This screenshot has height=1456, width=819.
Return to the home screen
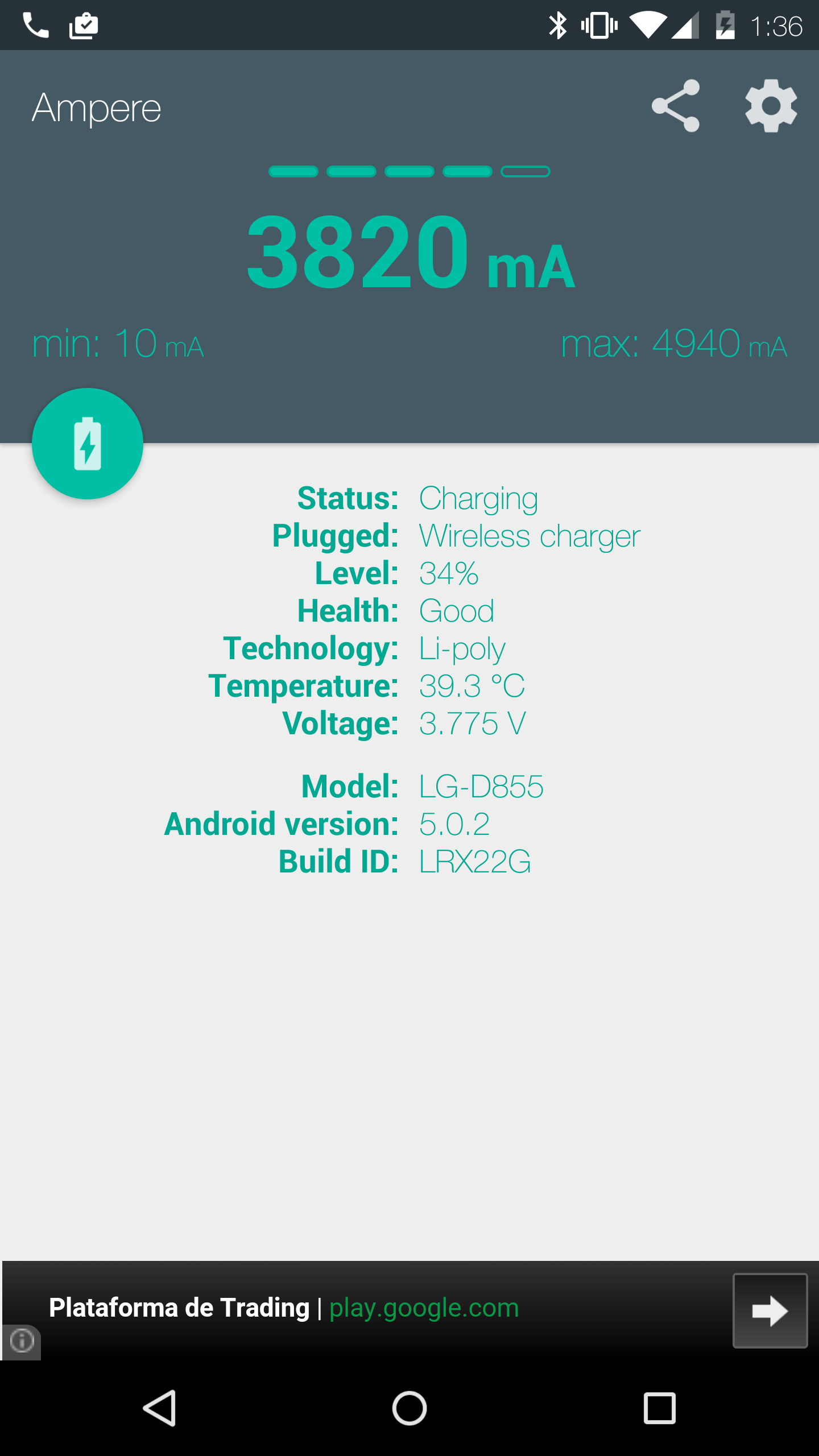[x=409, y=1408]
